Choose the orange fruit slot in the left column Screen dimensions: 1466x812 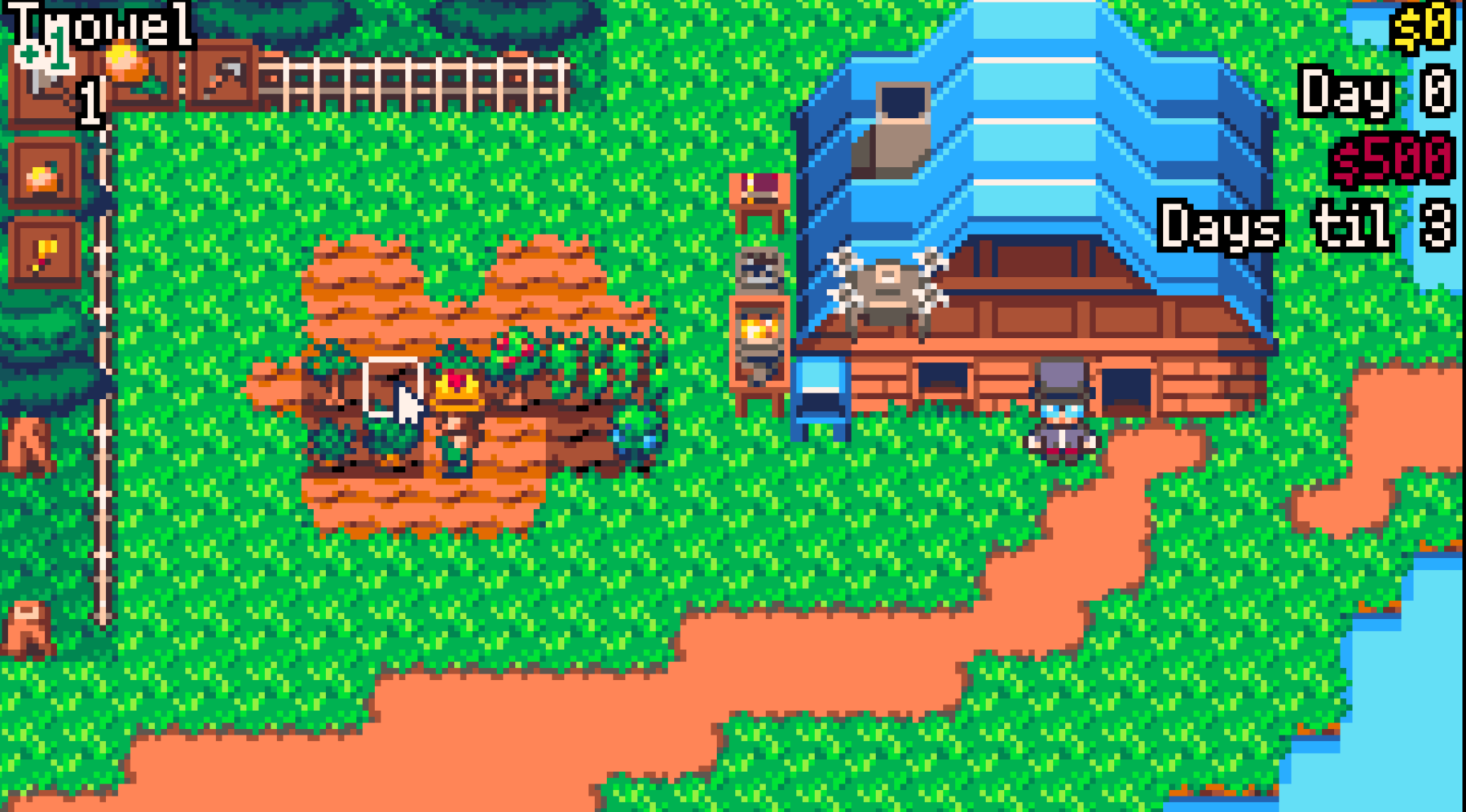click(x=45, y=174)
